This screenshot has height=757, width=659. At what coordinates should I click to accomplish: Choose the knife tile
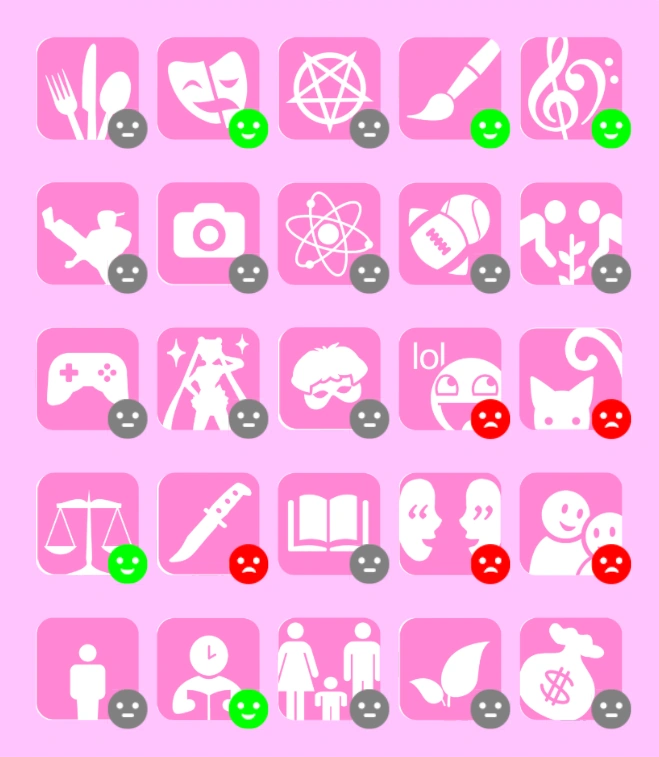point(208,523)
